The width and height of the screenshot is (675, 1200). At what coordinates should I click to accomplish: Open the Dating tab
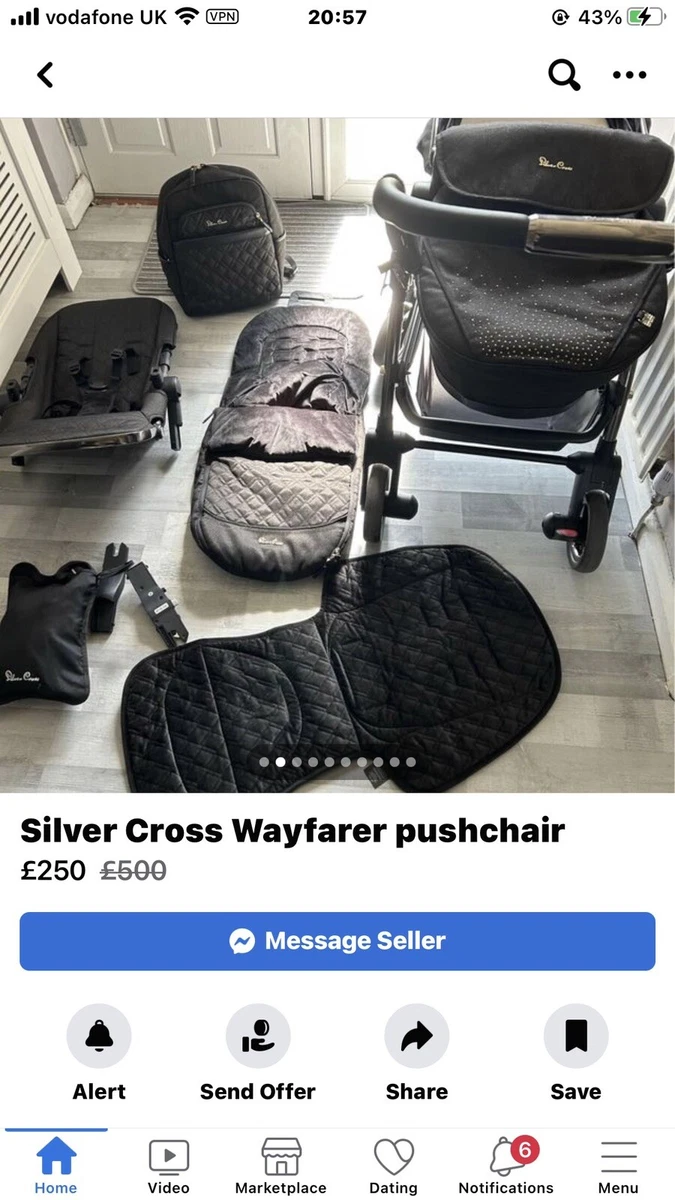[394, 1166]
